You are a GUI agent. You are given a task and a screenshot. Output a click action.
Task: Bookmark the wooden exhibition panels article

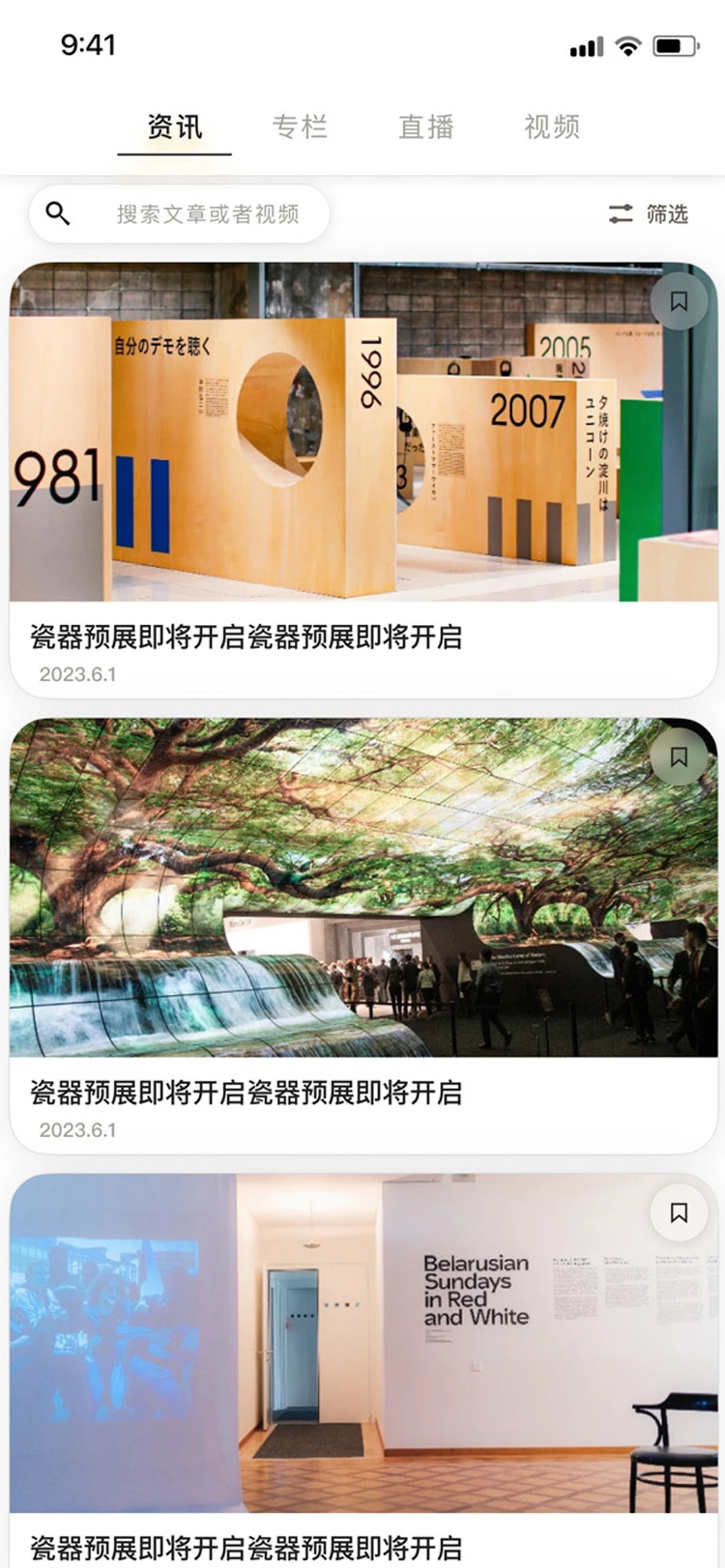click(679, 301)
